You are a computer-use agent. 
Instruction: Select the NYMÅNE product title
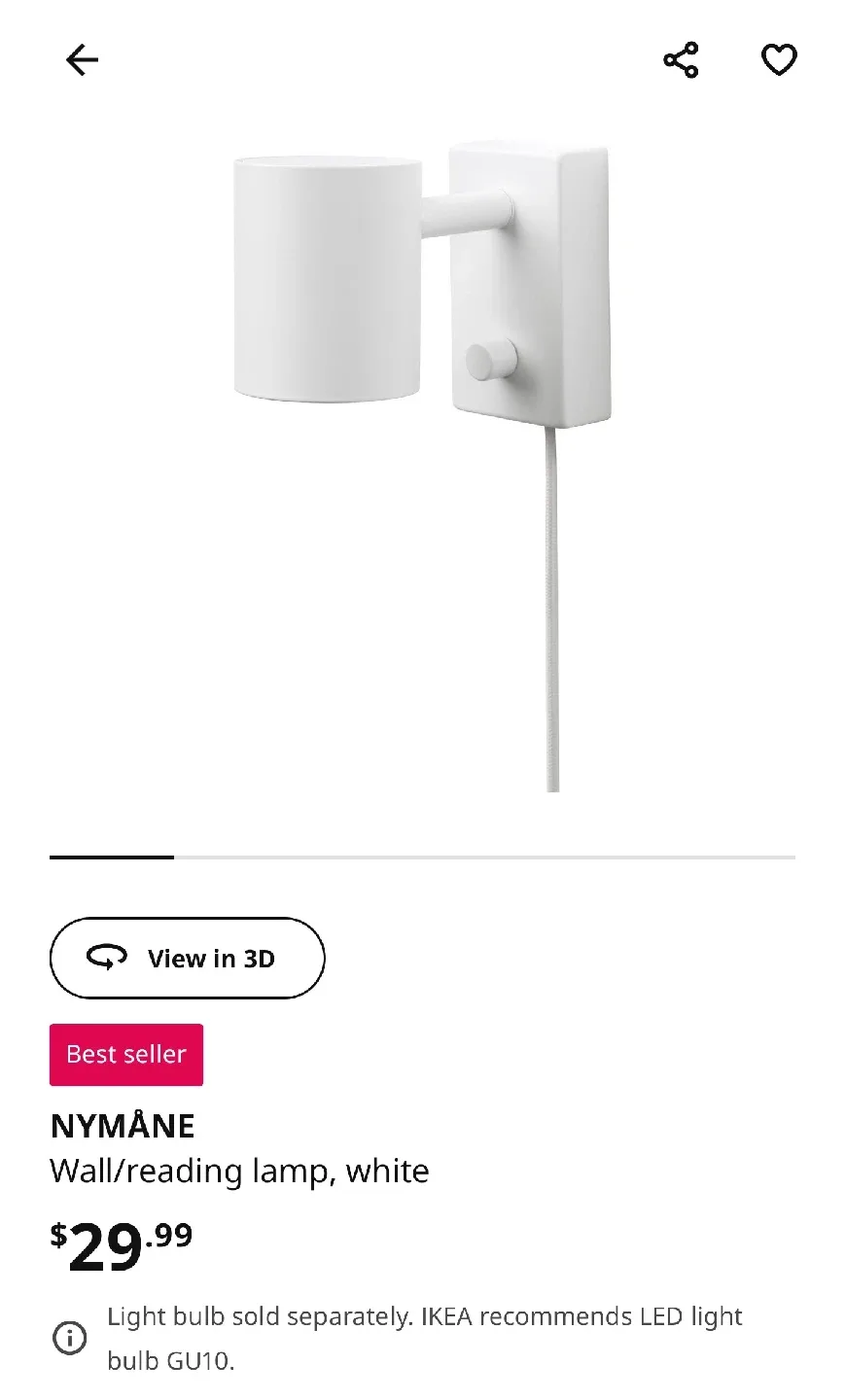pos(123,1125)
